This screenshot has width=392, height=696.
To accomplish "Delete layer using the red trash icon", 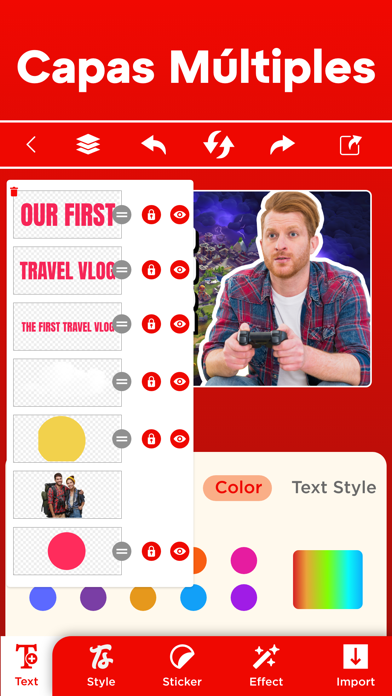I will click(14, 191).
